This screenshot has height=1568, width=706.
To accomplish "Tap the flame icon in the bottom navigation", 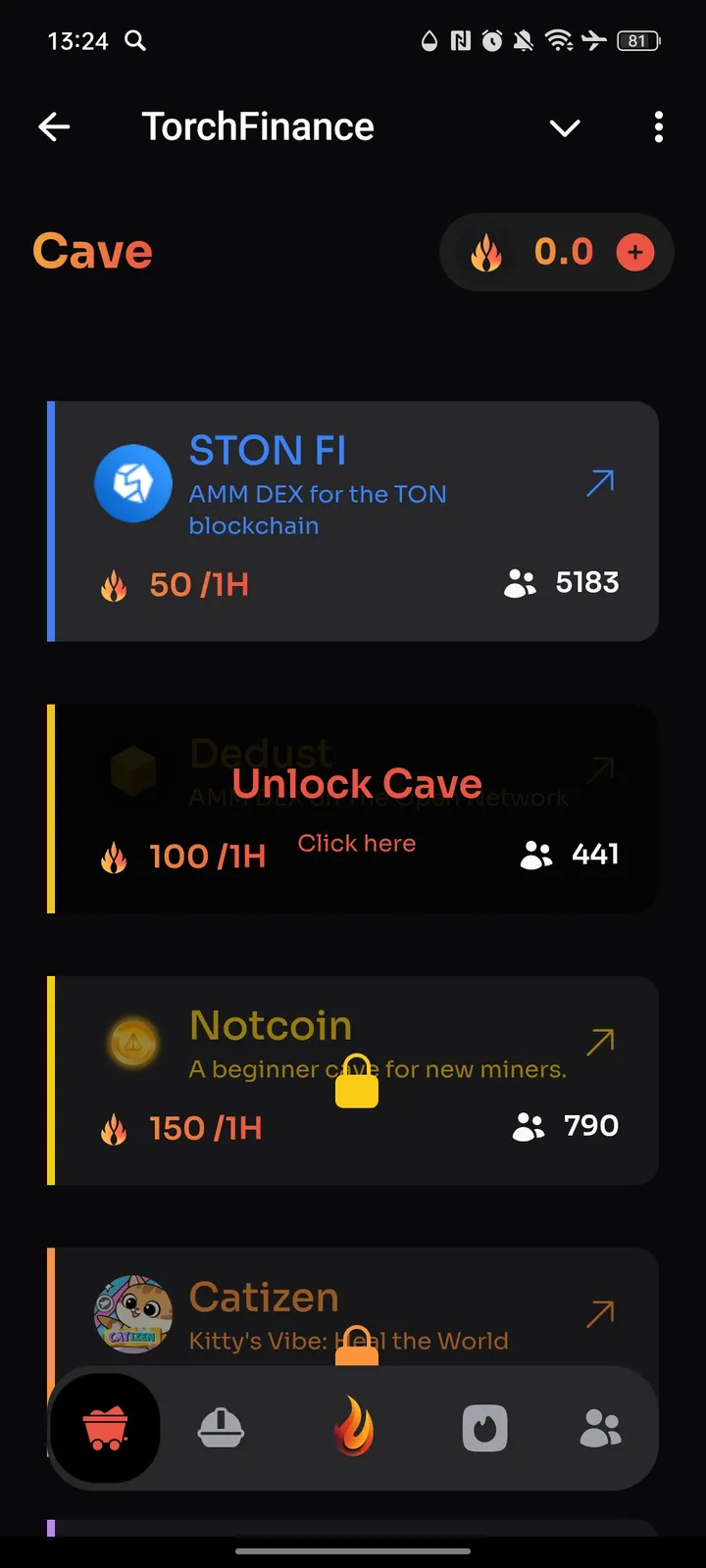I will pos(353,1428).
